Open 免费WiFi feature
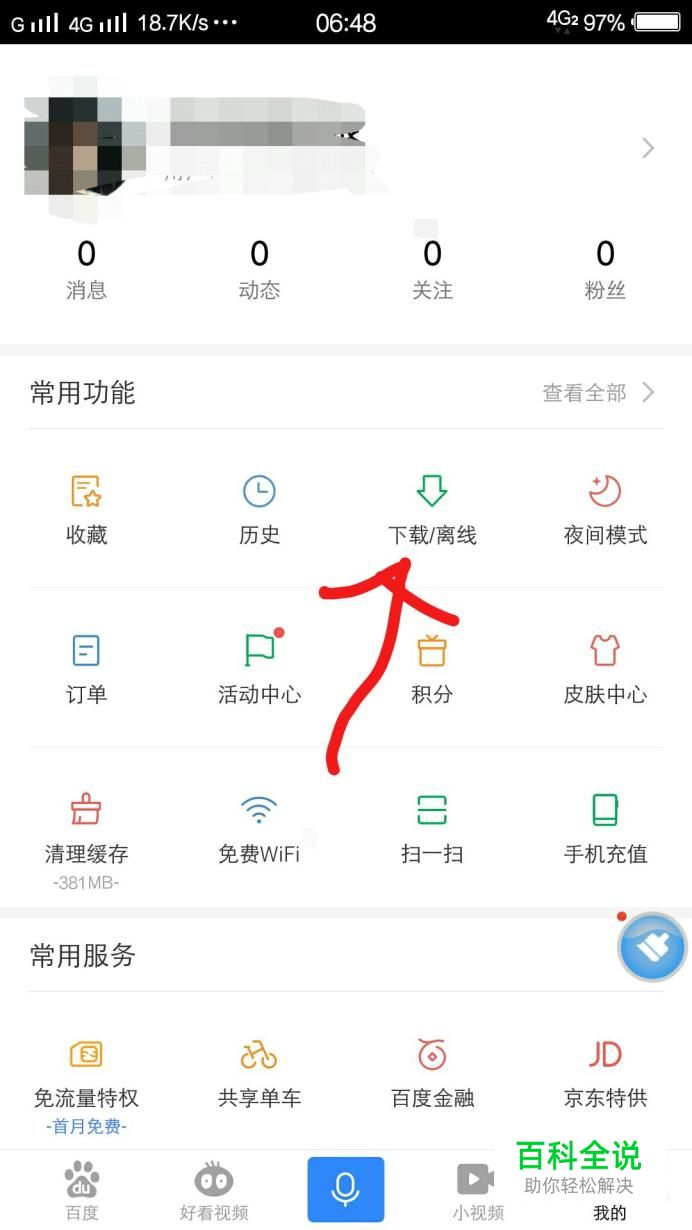This screenshot has height=1230, width=692. coord(259,828)
